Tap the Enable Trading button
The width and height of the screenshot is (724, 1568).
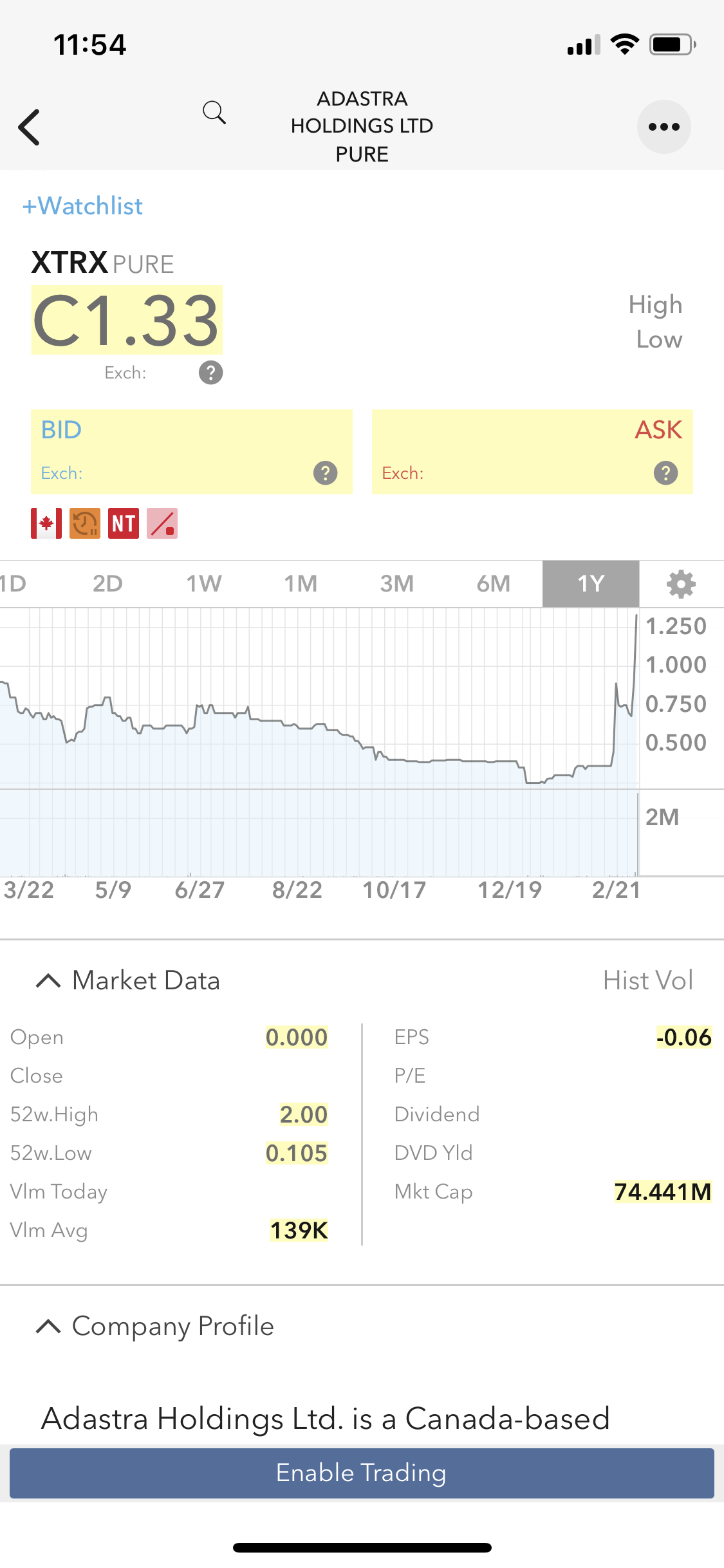tap(362, 1473)
